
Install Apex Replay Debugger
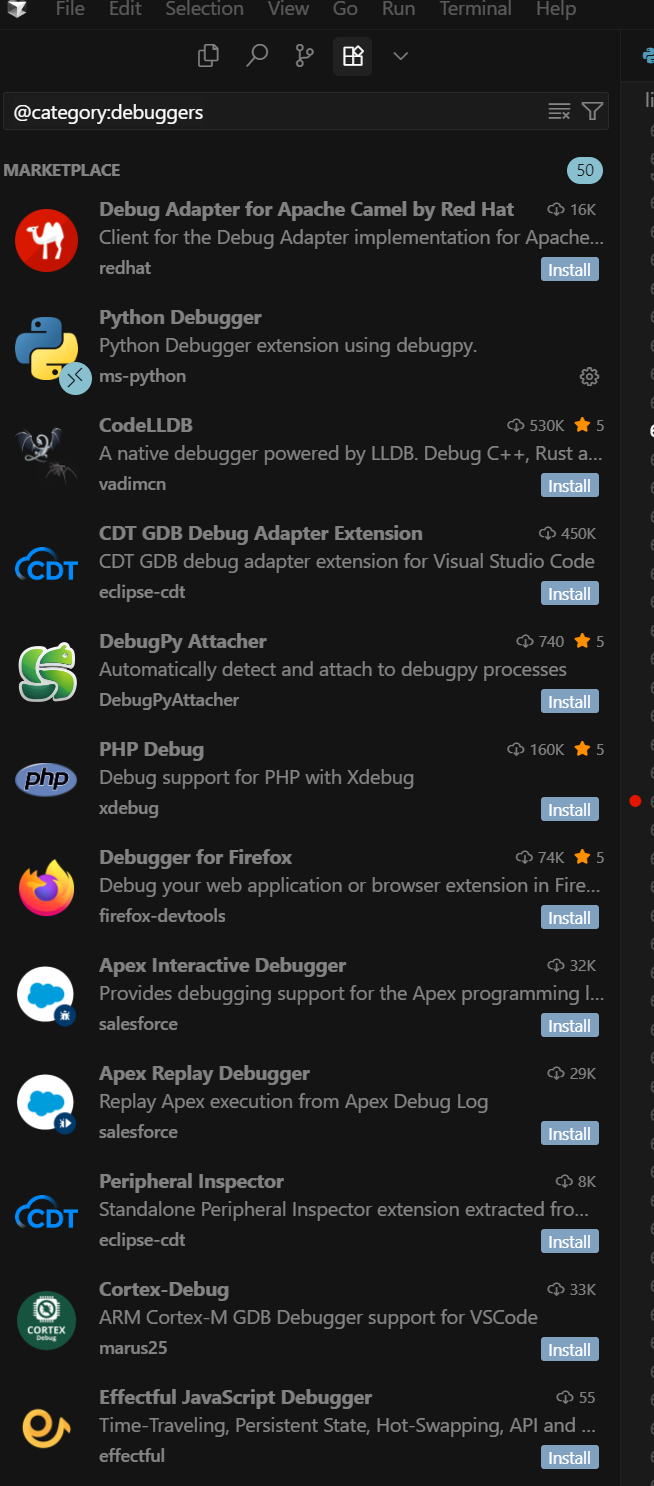coord(569,1134)
